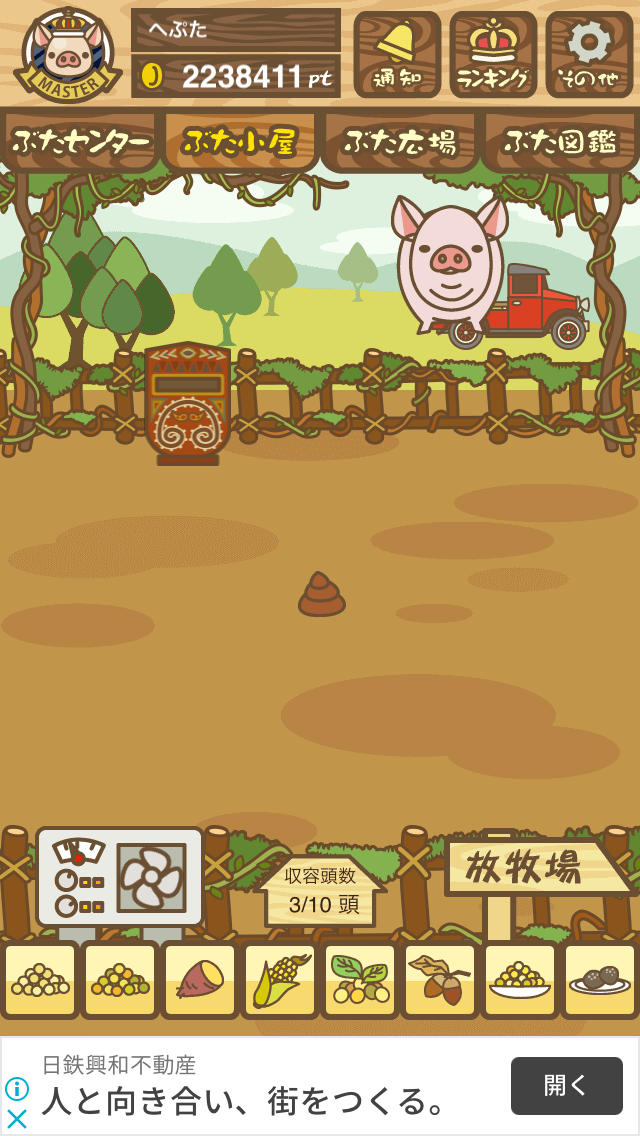This screenshot has height=1136, width=640.
Task: Open その他 gear settings
Action: 589,54
